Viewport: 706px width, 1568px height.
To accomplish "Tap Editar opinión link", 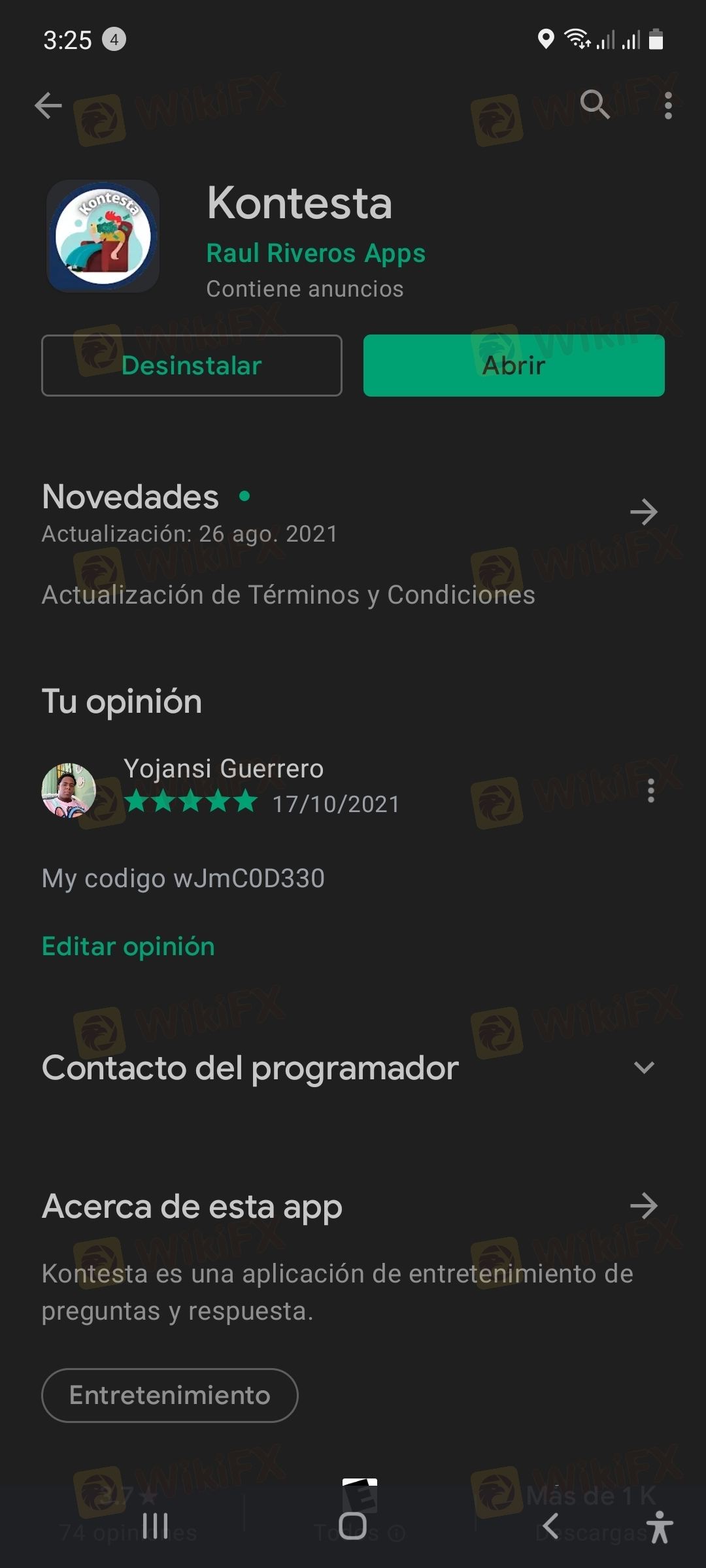I will click(x=128, y=947).
